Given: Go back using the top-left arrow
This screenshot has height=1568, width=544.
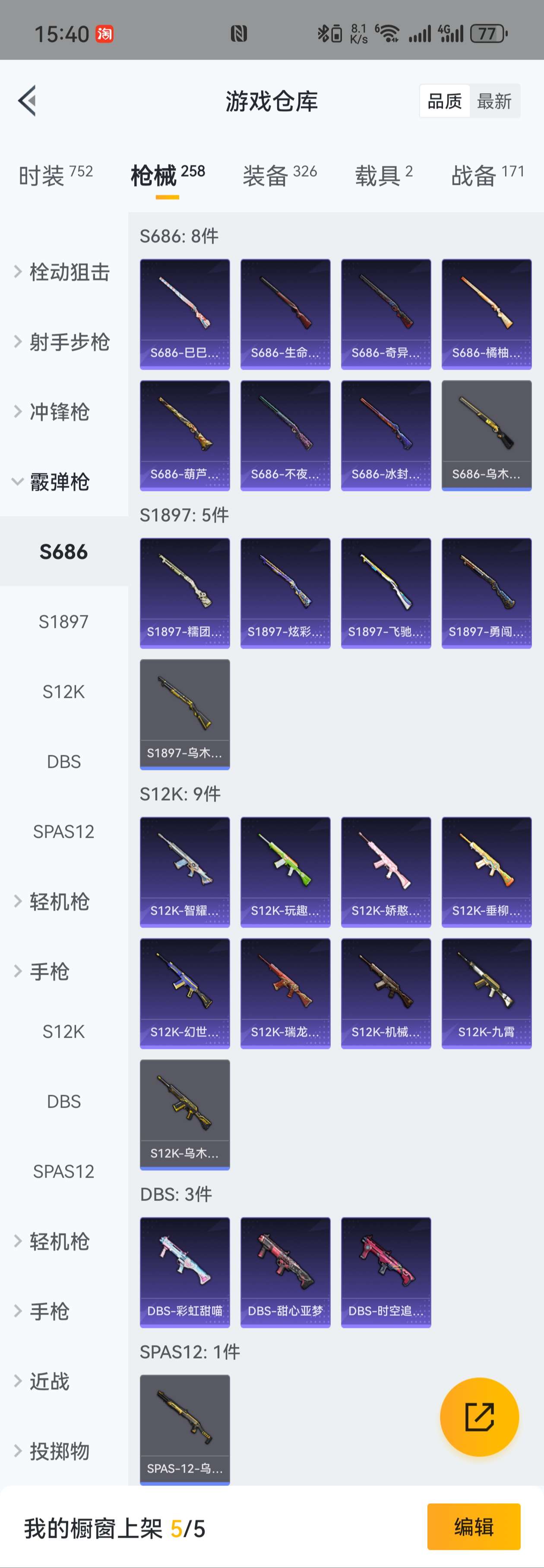Looking at the screenshot, I should [27, 101].
